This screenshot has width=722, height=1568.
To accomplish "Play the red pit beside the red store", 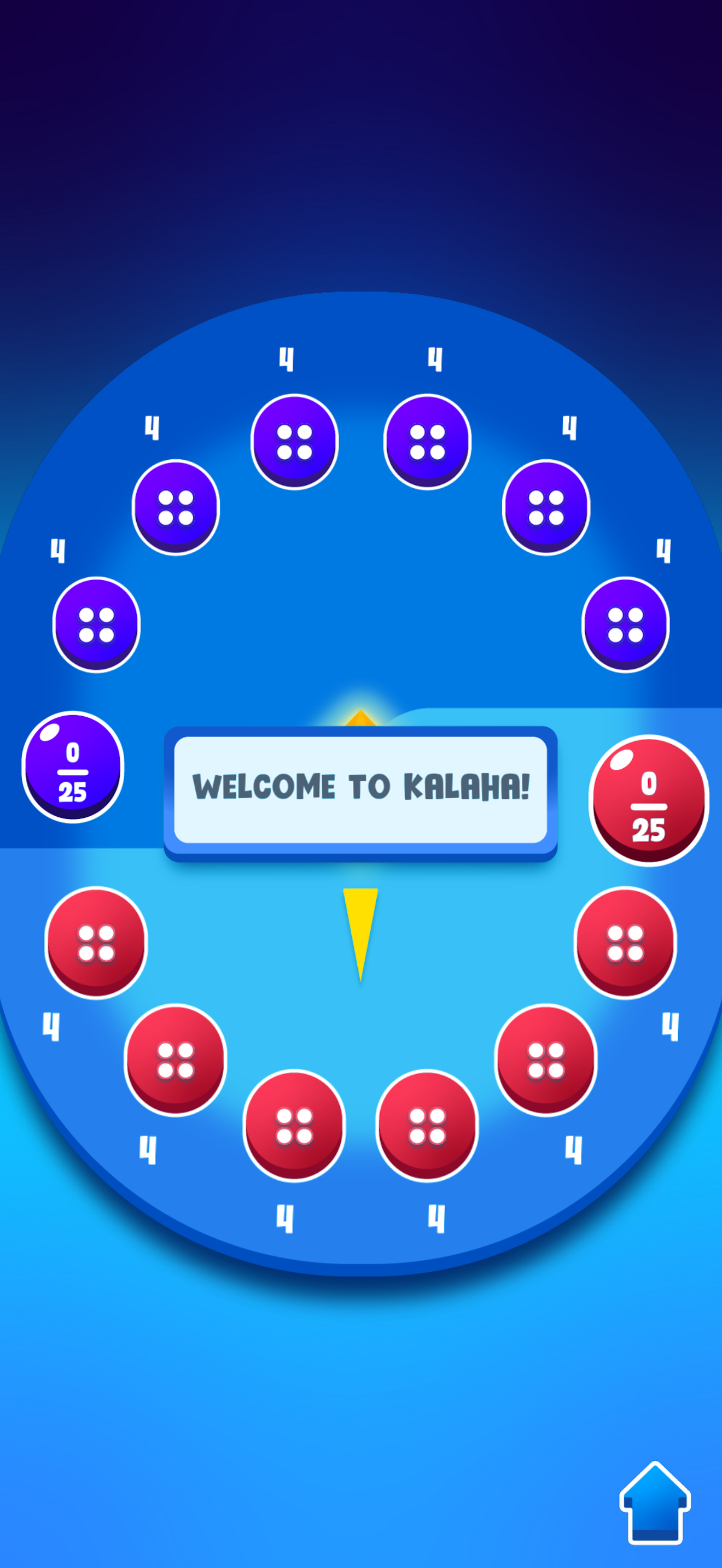I will pos(625,941).
